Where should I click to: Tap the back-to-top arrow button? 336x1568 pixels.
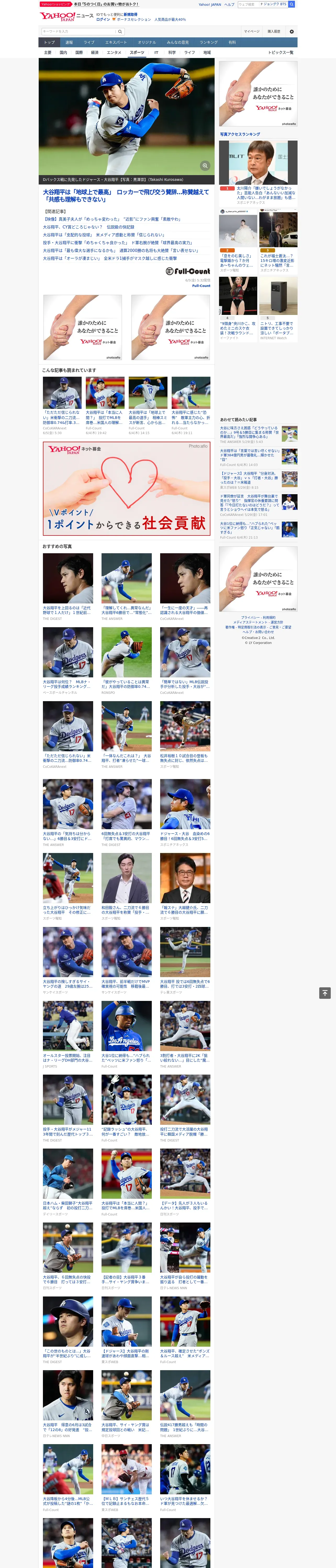[x=325, y=993]
